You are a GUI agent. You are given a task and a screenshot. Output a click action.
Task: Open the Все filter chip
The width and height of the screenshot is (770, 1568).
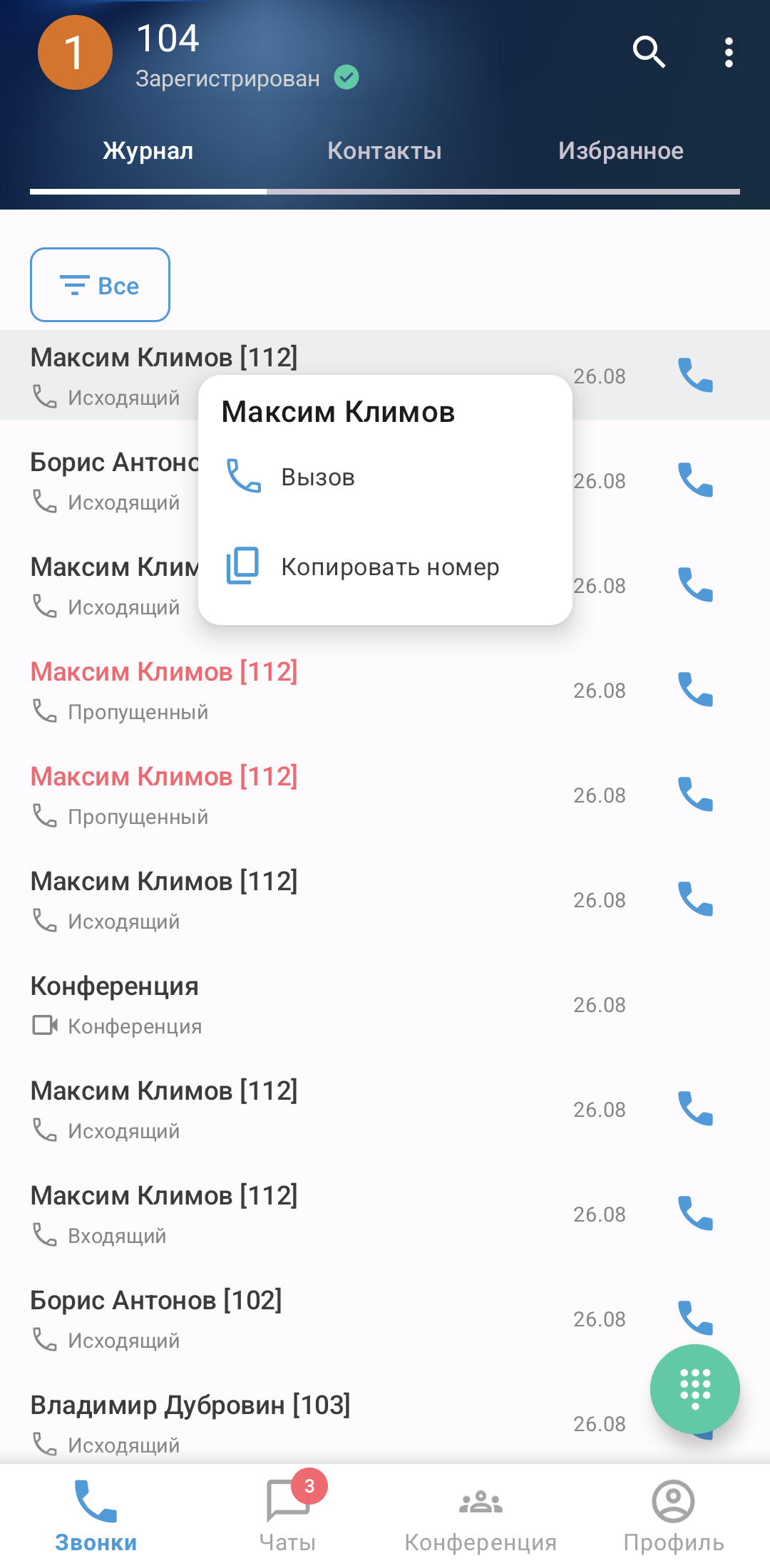click(100, 285)
